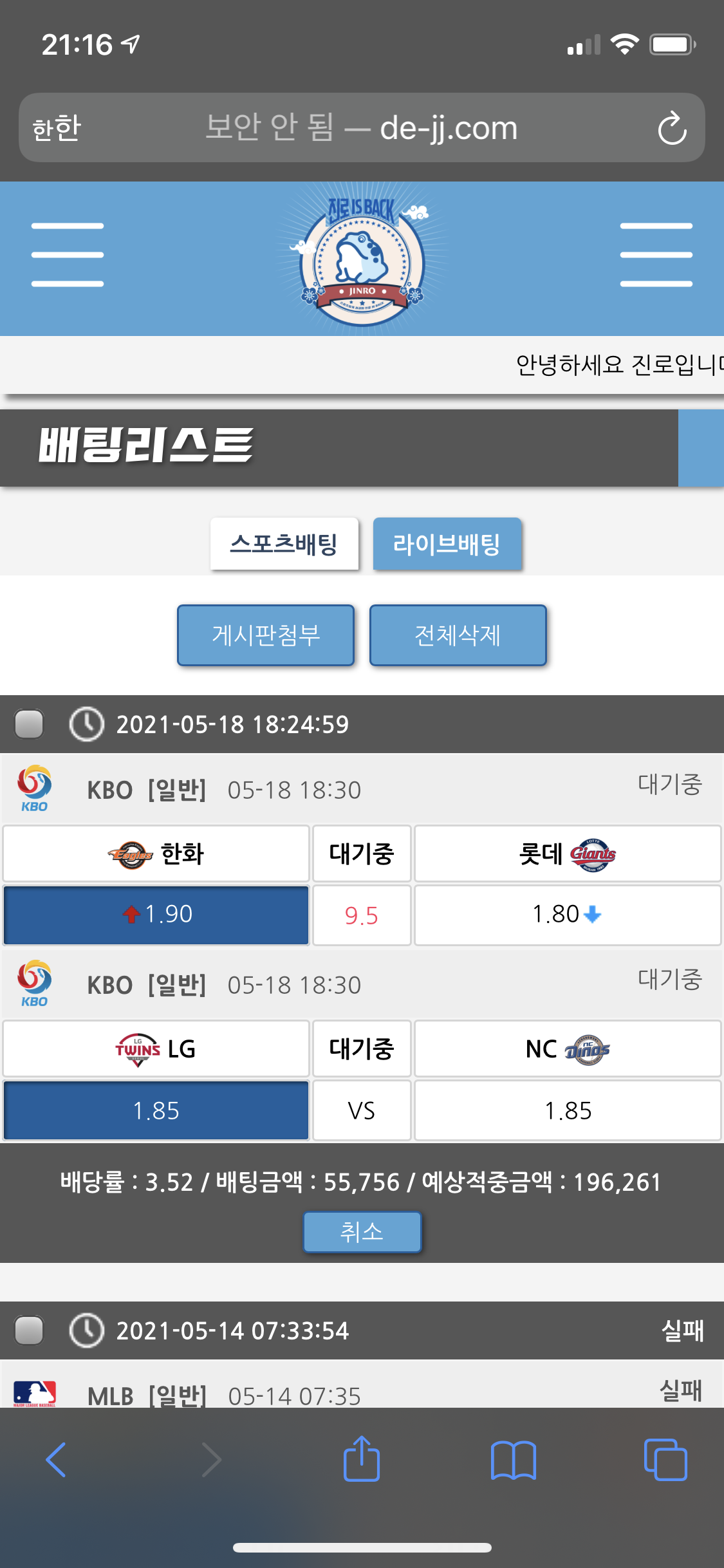Screen dimensions: 724x1568
Task: Go back to previous page
Action: [x=57, y=1460]
